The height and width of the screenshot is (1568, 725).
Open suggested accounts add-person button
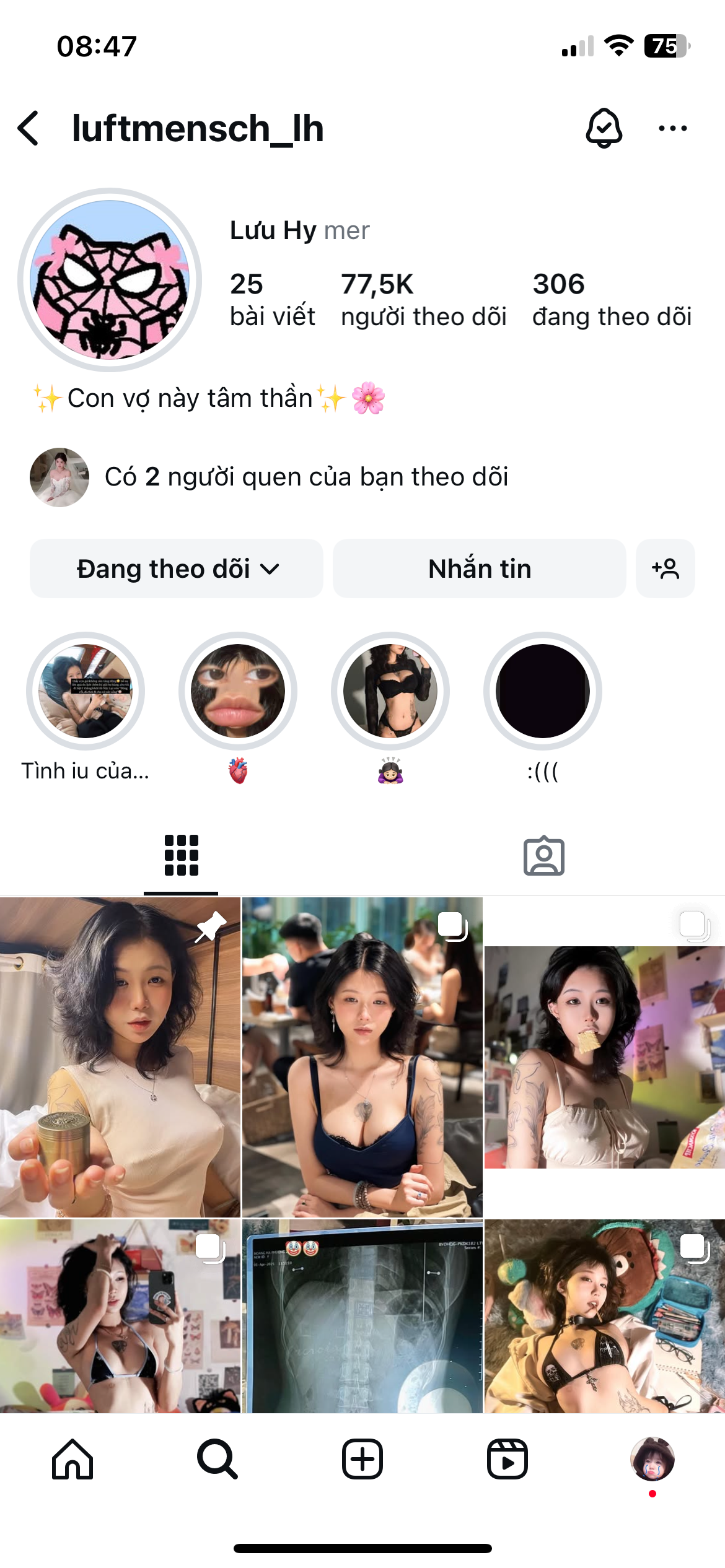pos(666,568)
